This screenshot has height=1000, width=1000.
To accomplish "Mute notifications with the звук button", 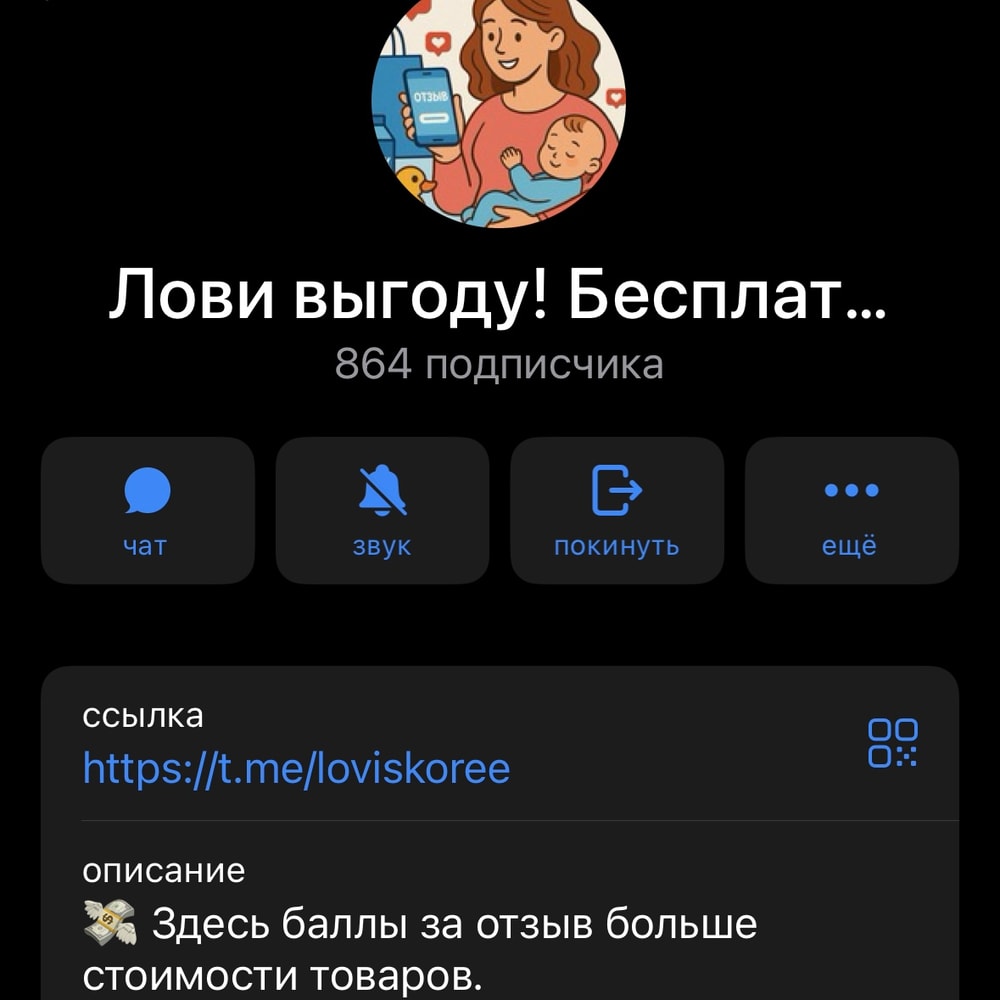I will click(382, 510).
